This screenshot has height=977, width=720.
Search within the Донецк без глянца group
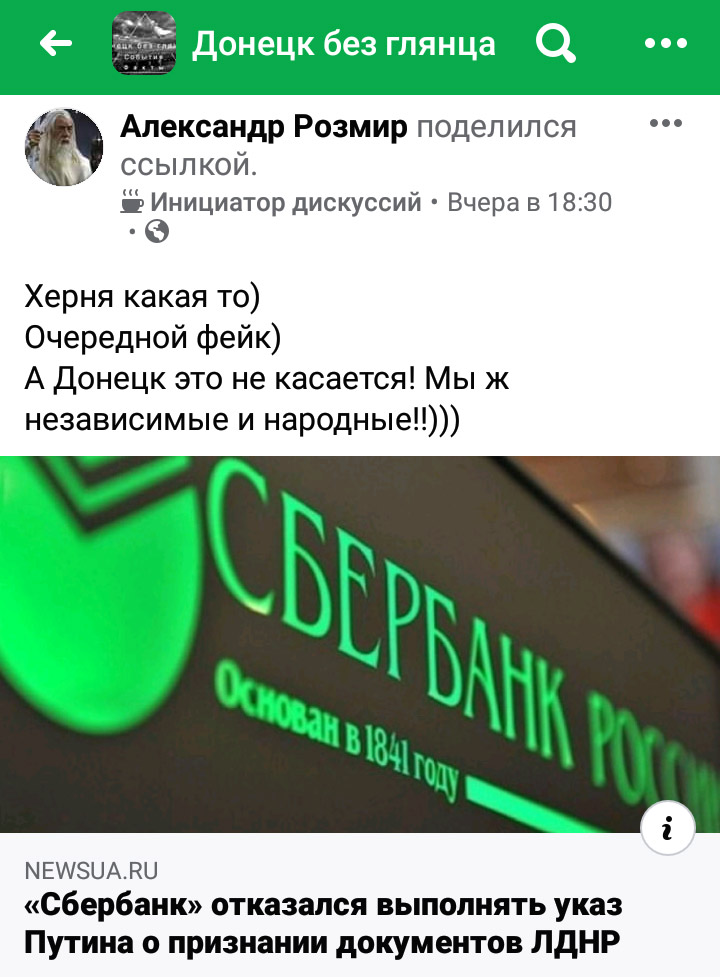[x=556, y=44]
